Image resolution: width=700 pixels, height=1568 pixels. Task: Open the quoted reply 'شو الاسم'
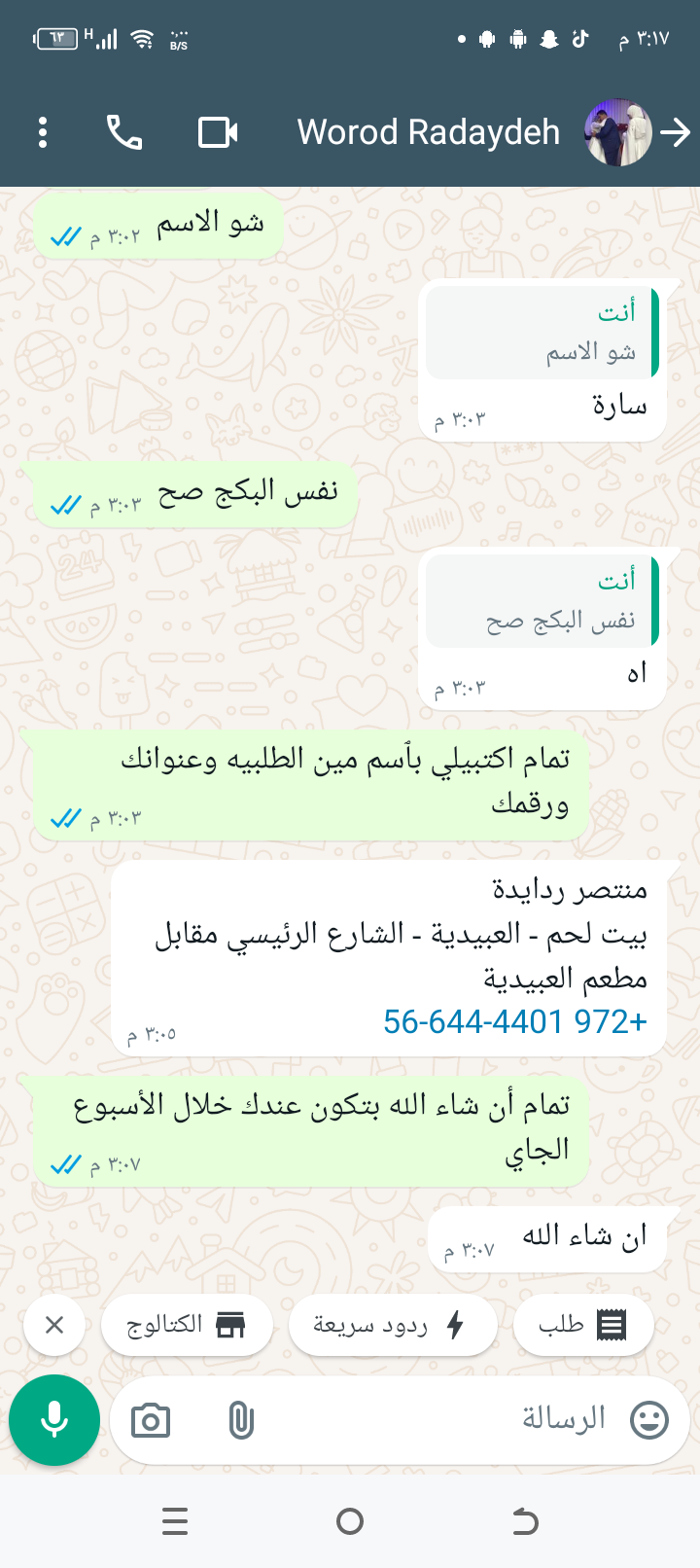coord(542,333)
